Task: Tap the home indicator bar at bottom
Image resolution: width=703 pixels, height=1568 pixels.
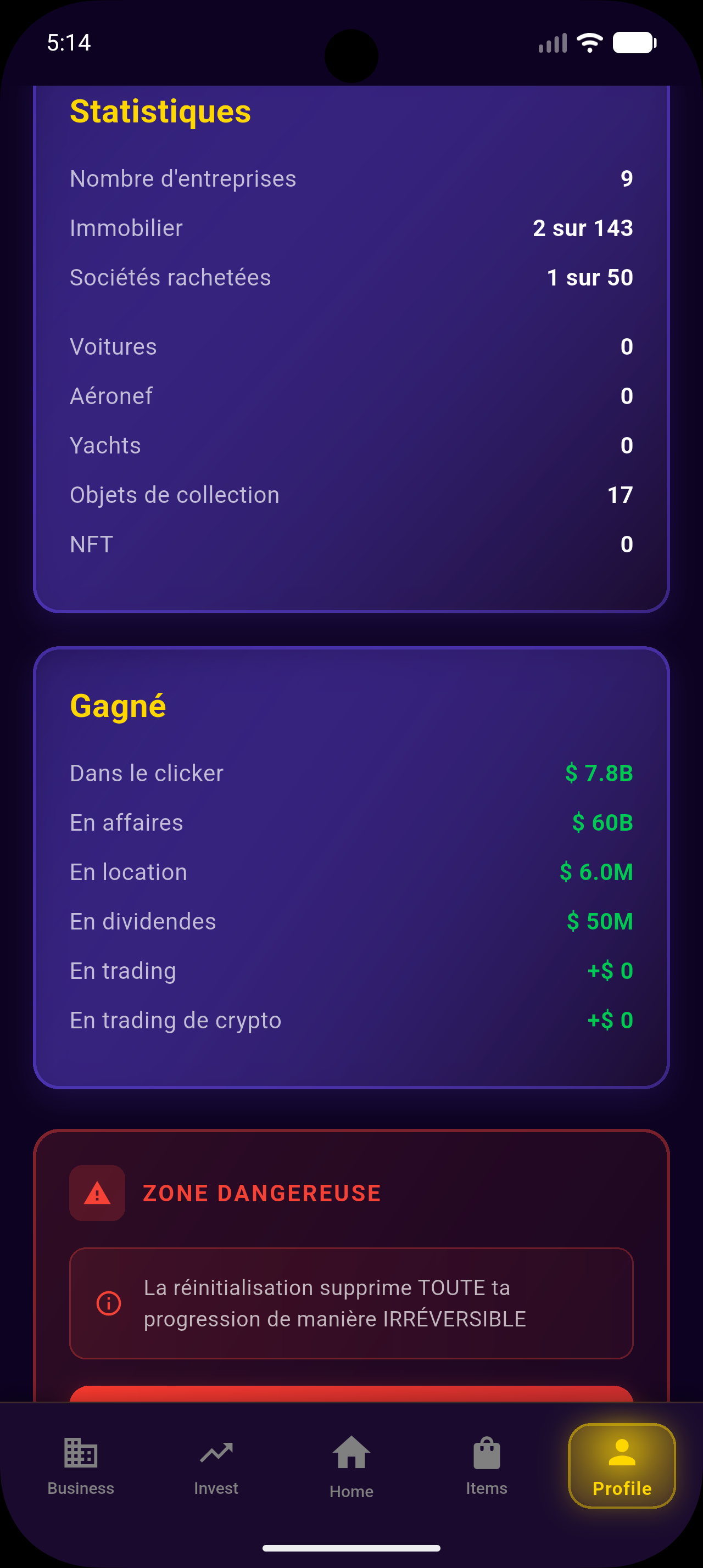Action: click(351, 1548)
